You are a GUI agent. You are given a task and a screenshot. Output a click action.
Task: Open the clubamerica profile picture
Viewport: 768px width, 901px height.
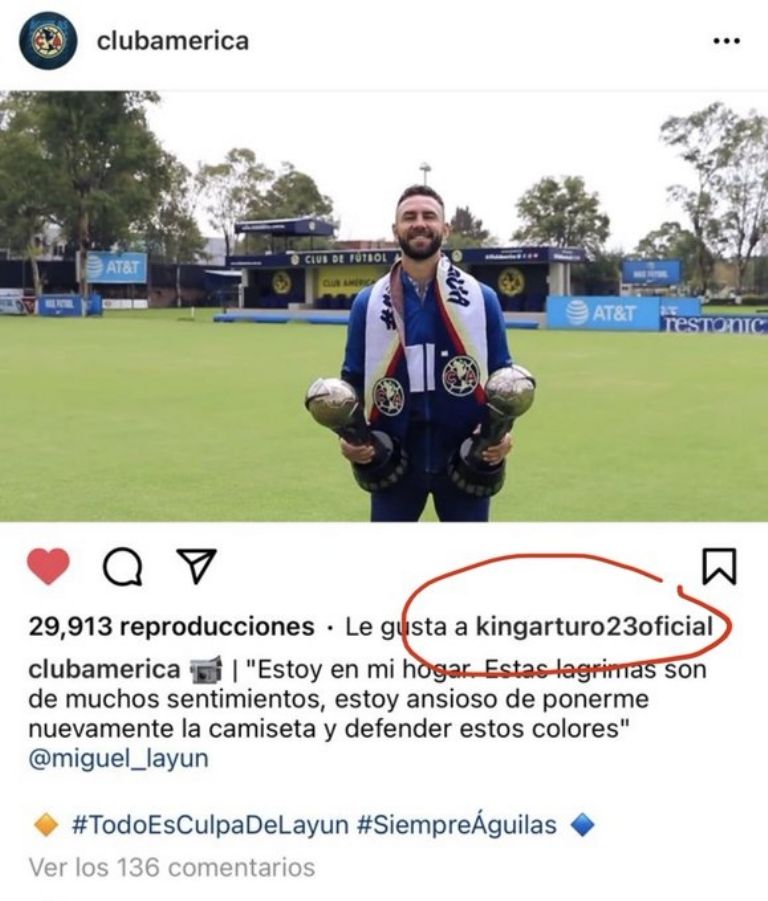coord(47,41)
